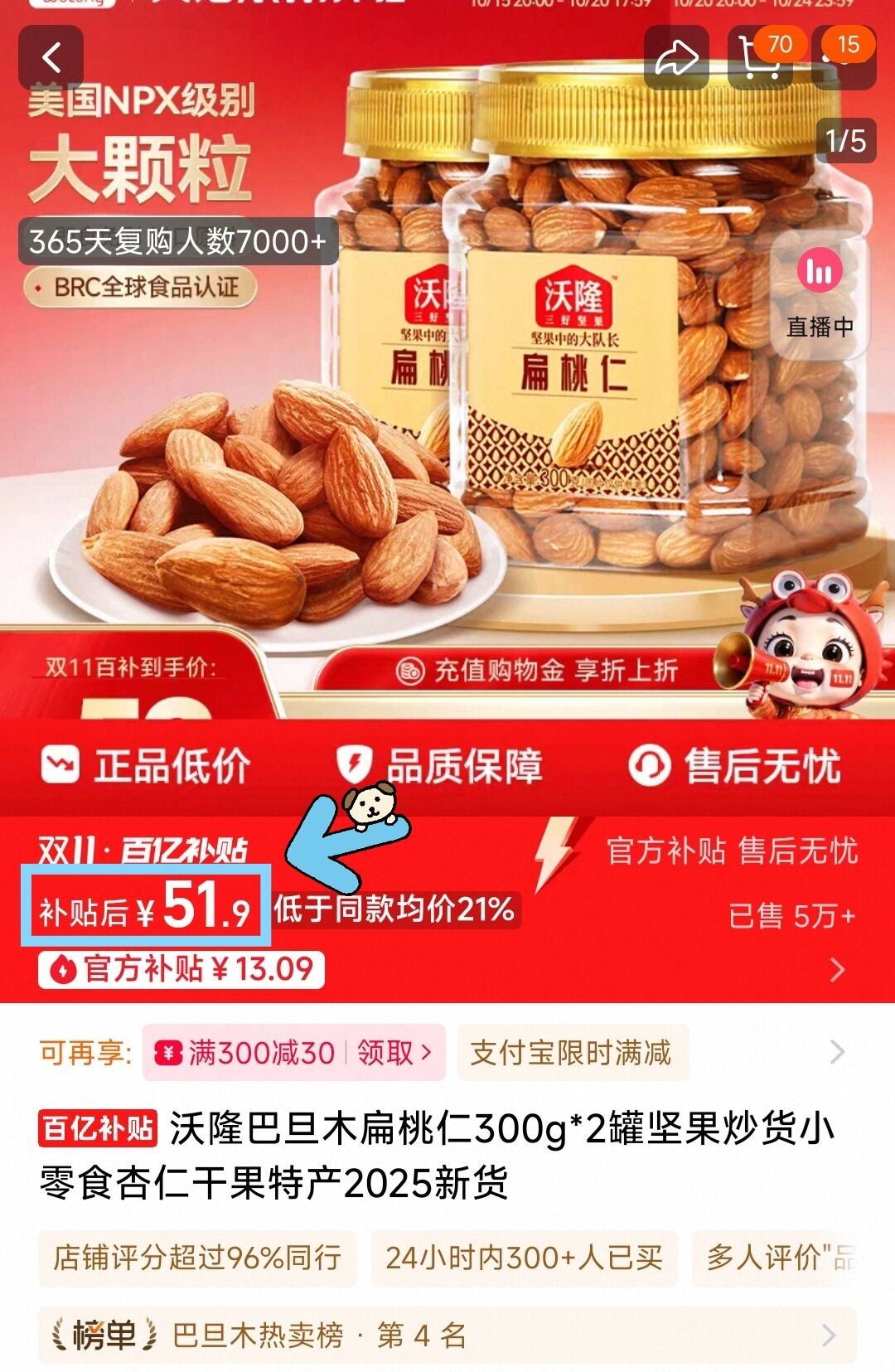Open the overflow menu with 15 badge
The width and height of the screenshot is (895, 1372).
point(844,57)
